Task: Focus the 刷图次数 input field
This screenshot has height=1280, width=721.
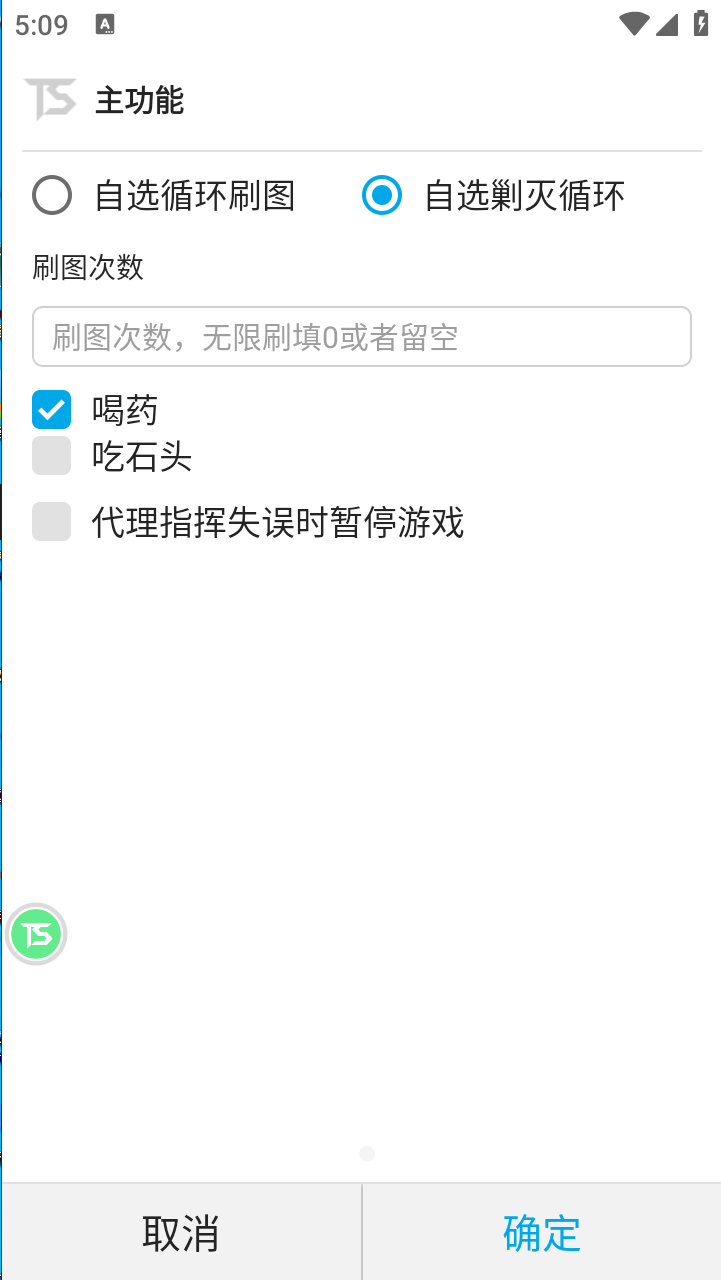Action: click(361, 337)
